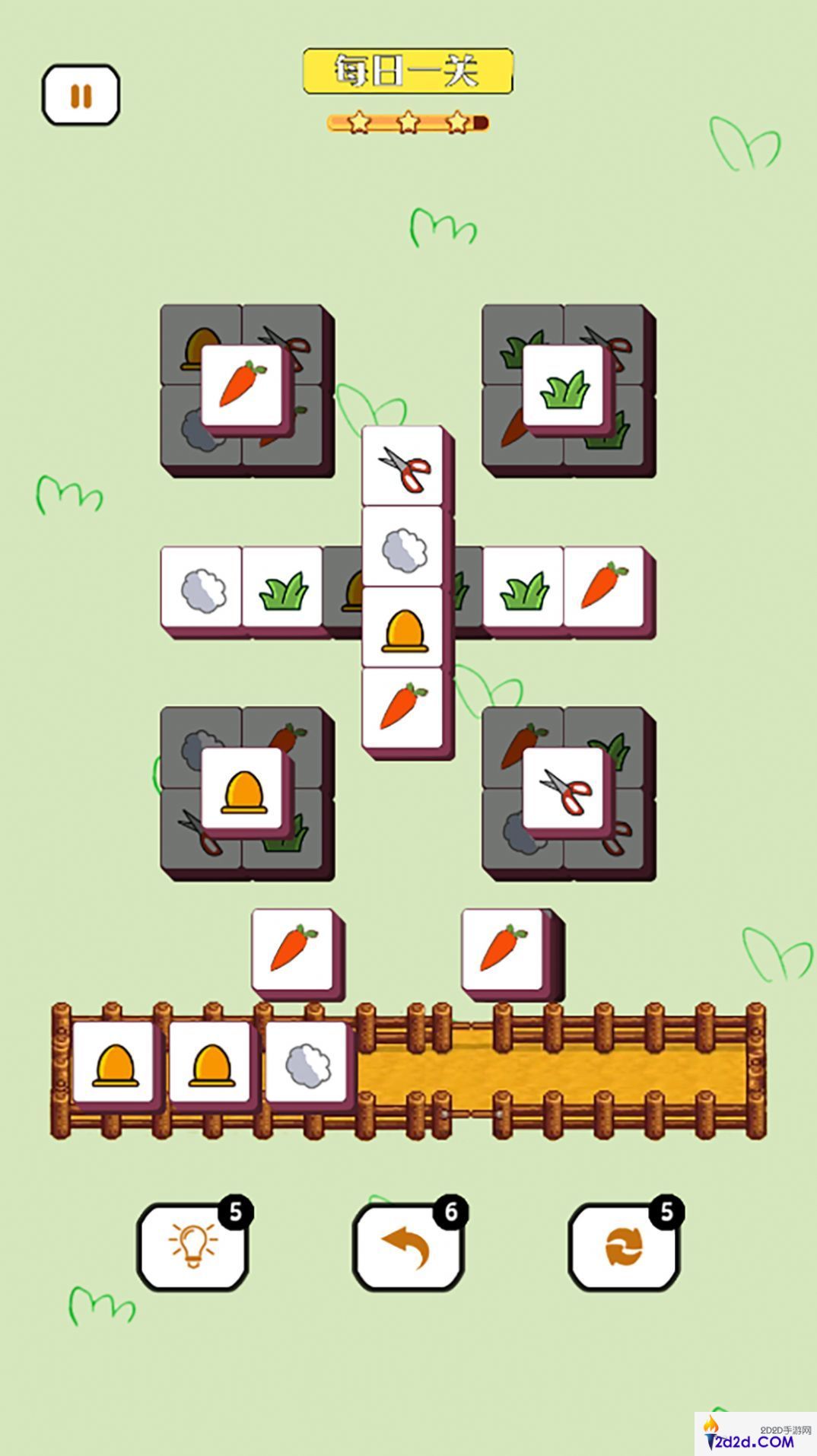Viewport: 817px width, 1456px height.
Task: Choose the grass tile next to the row's carrot
Action: coord(523,588)
